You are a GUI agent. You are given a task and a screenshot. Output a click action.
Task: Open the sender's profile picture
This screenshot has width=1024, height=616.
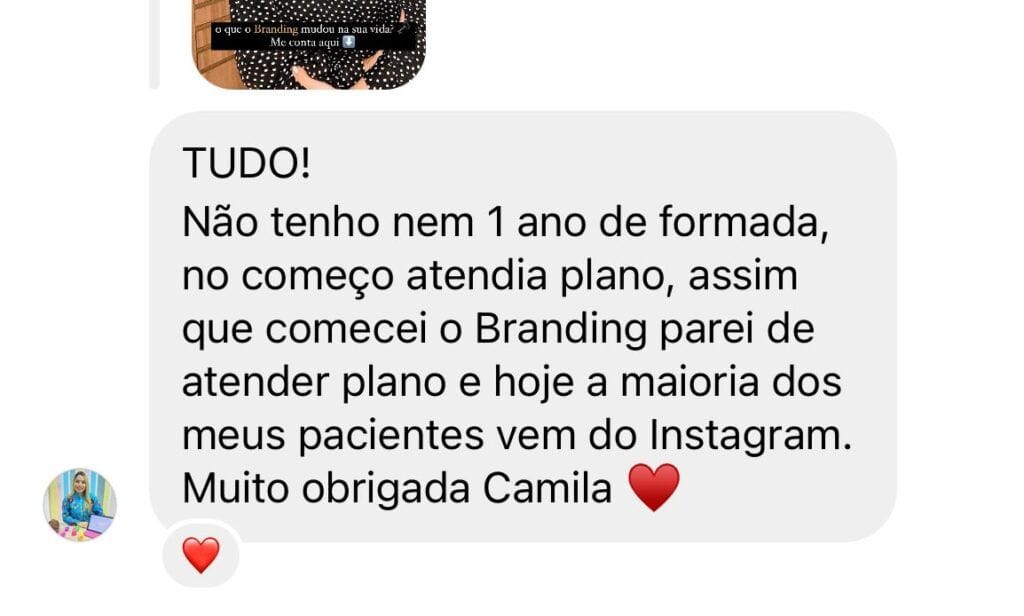tap(80, 505)
